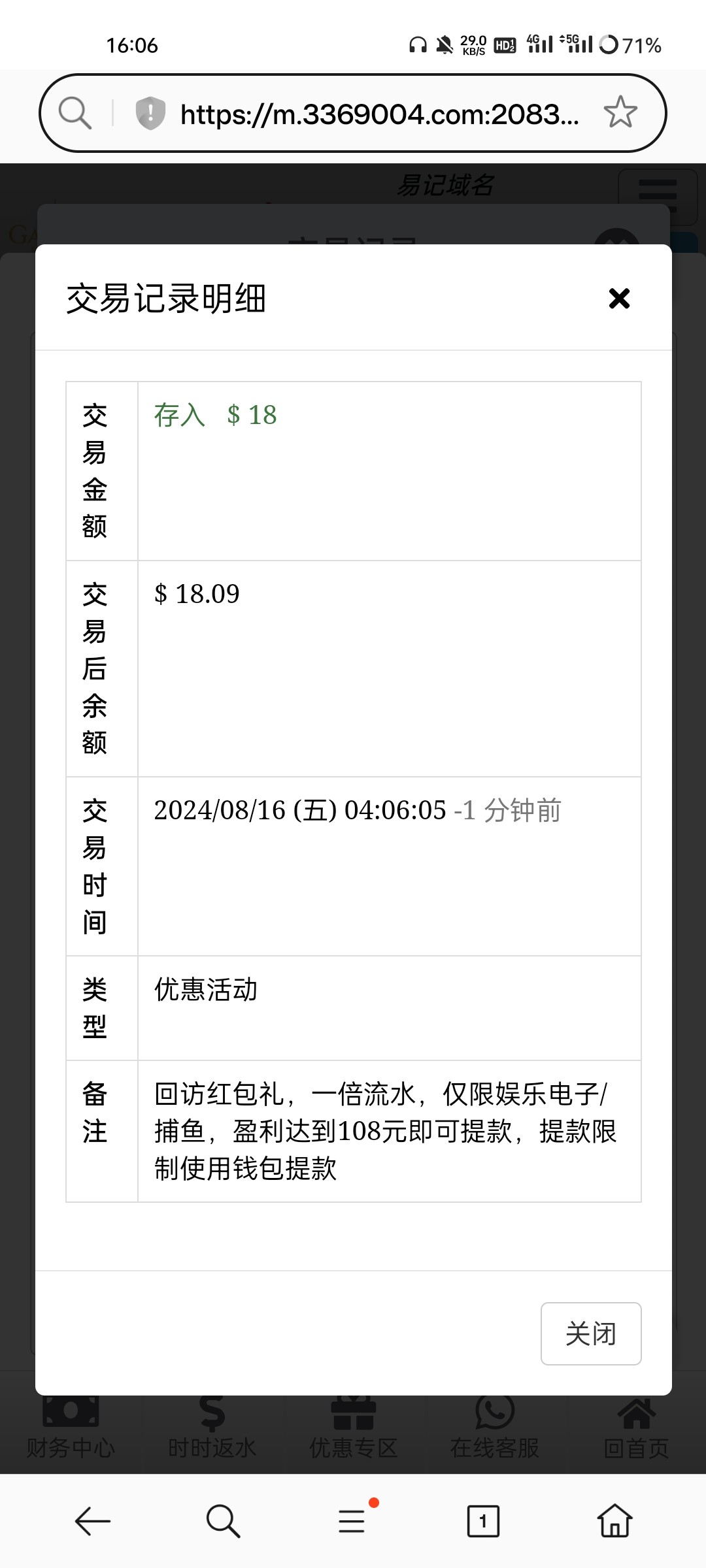706x1568 pixels.
Task: Go back with the browser back arrow
Action: tap(92, 1521)
